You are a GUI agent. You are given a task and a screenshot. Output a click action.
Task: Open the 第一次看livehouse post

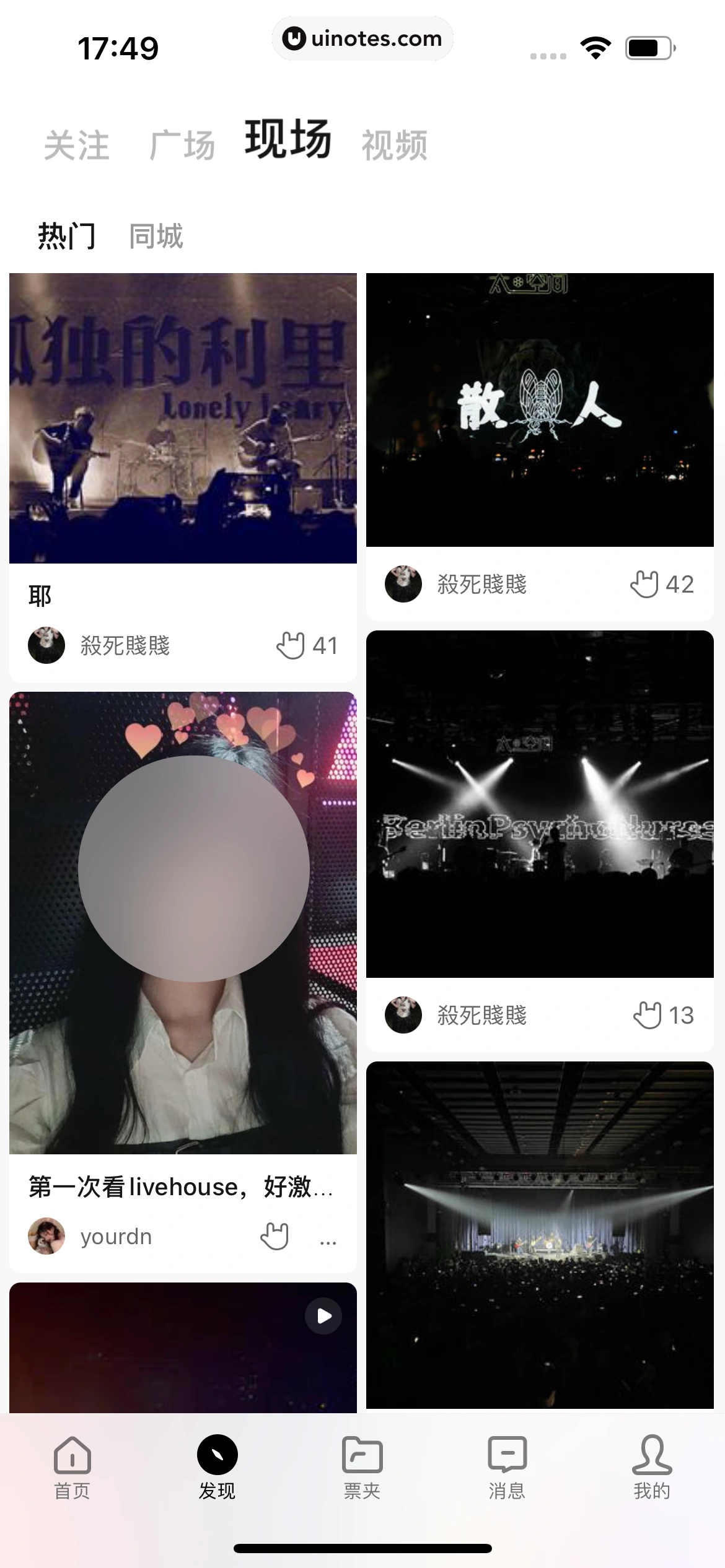click(x=183, y=923)
